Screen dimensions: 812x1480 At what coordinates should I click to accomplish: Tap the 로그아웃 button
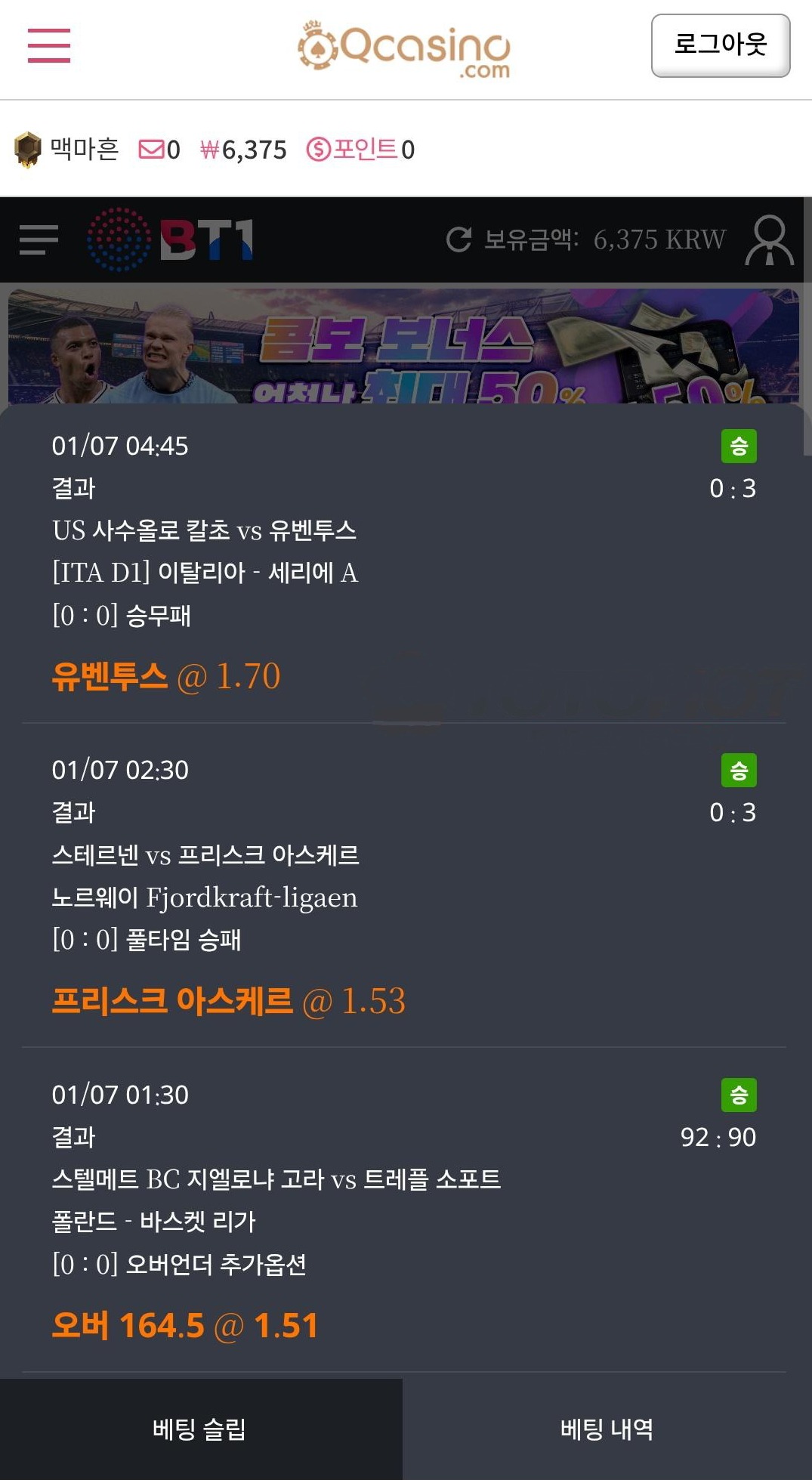[x=720, y=45]
